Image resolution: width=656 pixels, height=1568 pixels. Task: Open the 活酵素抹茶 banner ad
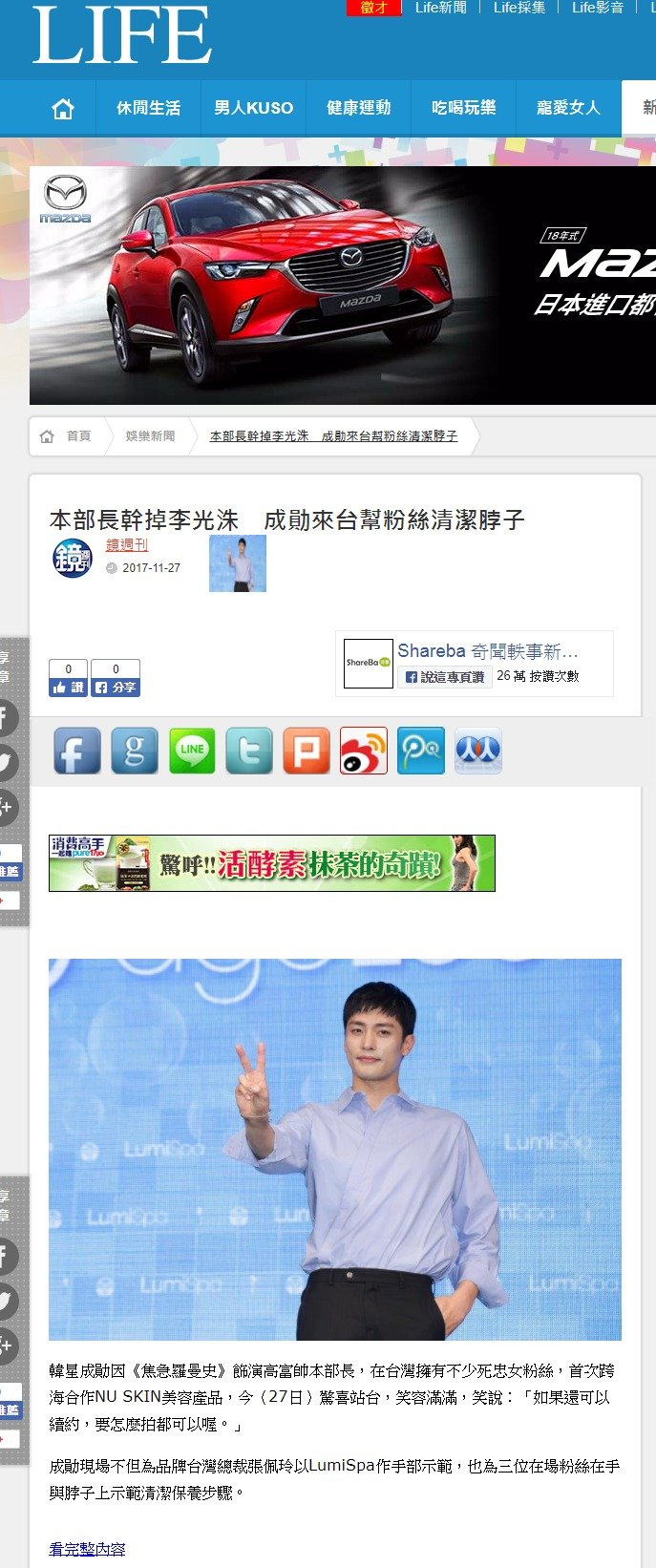[272, 863]
